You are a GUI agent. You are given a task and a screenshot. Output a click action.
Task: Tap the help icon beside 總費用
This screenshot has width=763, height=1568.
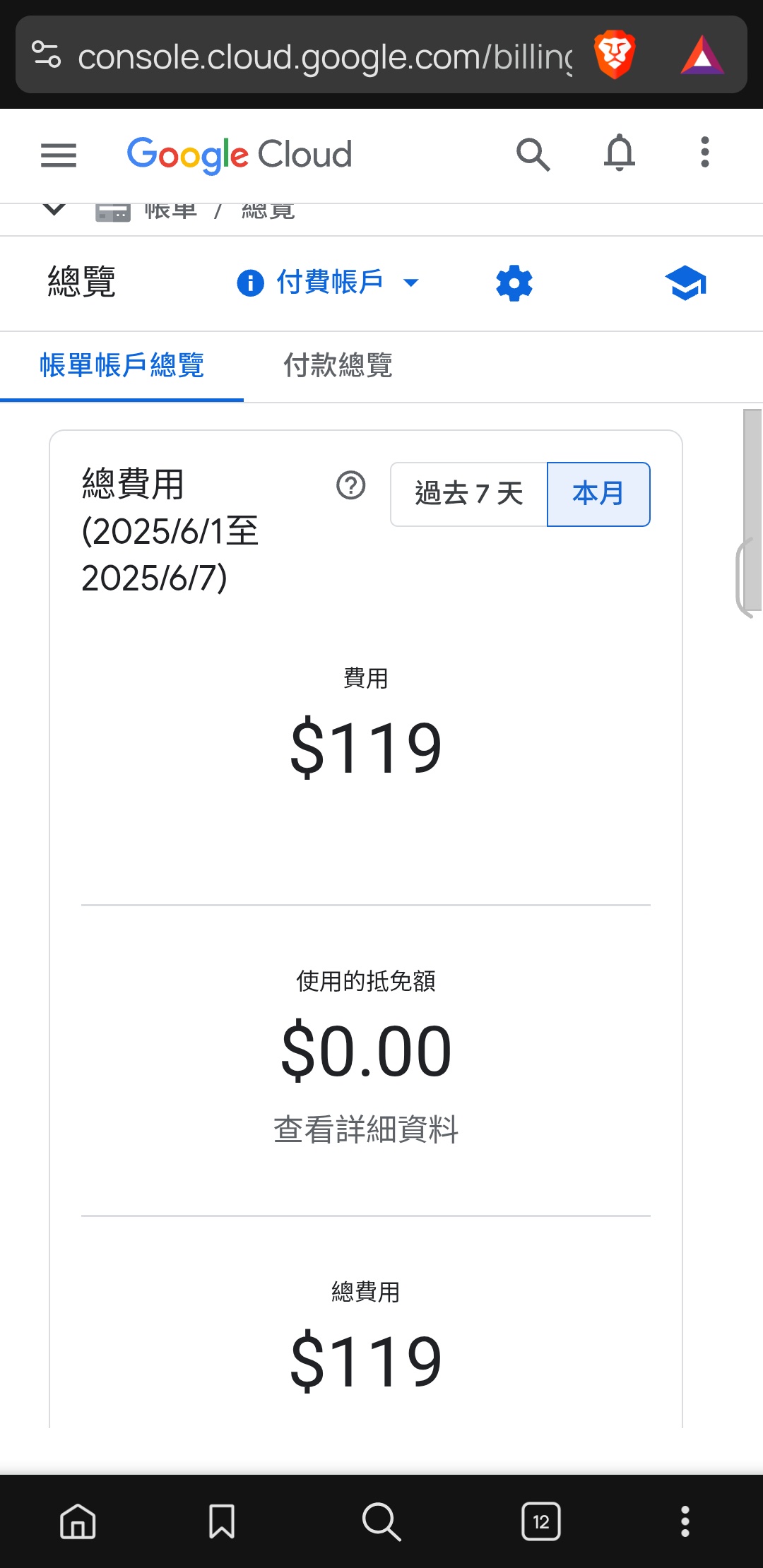pyautogui.click(x=351, y=485)
